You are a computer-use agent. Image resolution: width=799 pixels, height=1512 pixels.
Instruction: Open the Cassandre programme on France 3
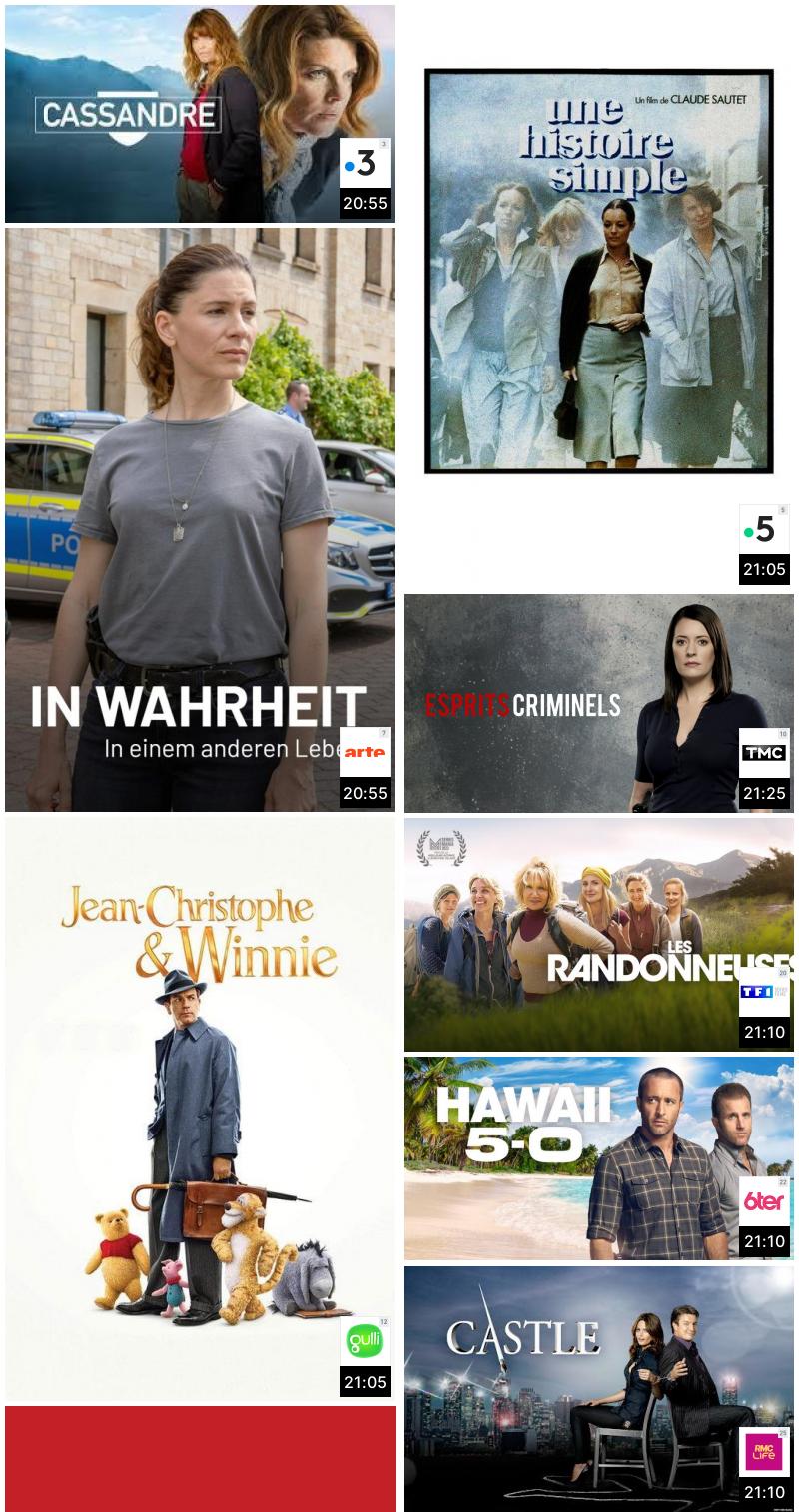point(200,114)
